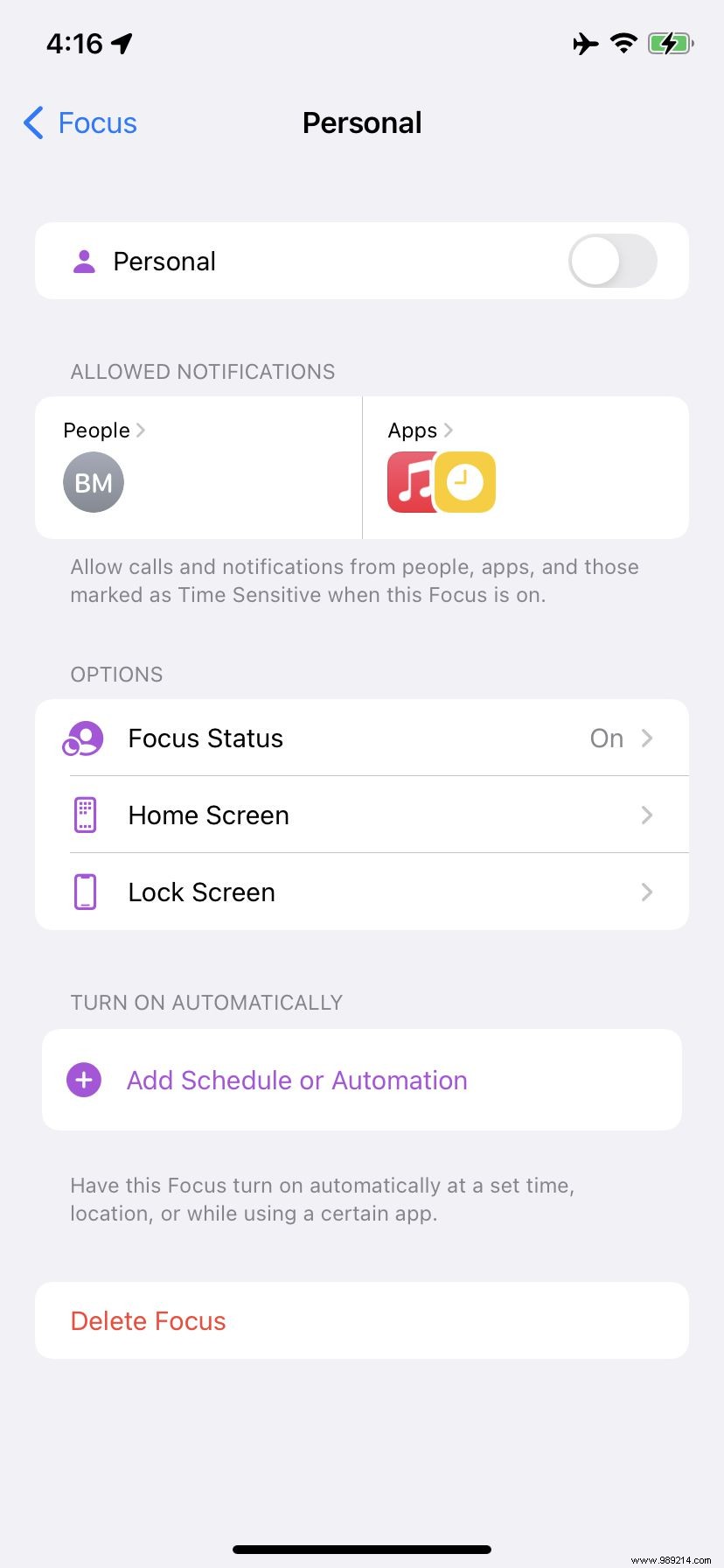
Task: Tap the BM contact avatar under People
Action: [x=93, y=481]
